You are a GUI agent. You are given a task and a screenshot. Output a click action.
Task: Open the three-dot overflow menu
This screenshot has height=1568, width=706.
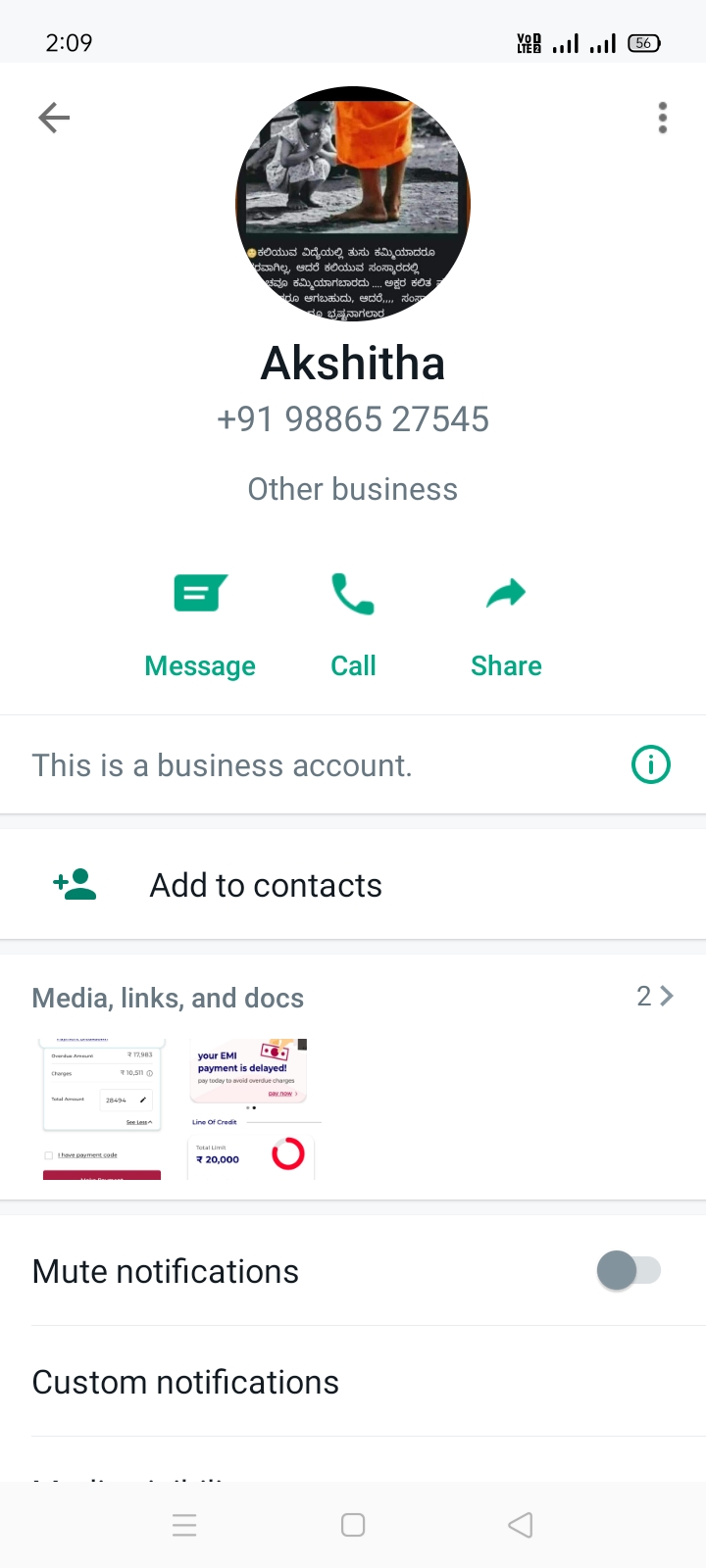point(663,118)
